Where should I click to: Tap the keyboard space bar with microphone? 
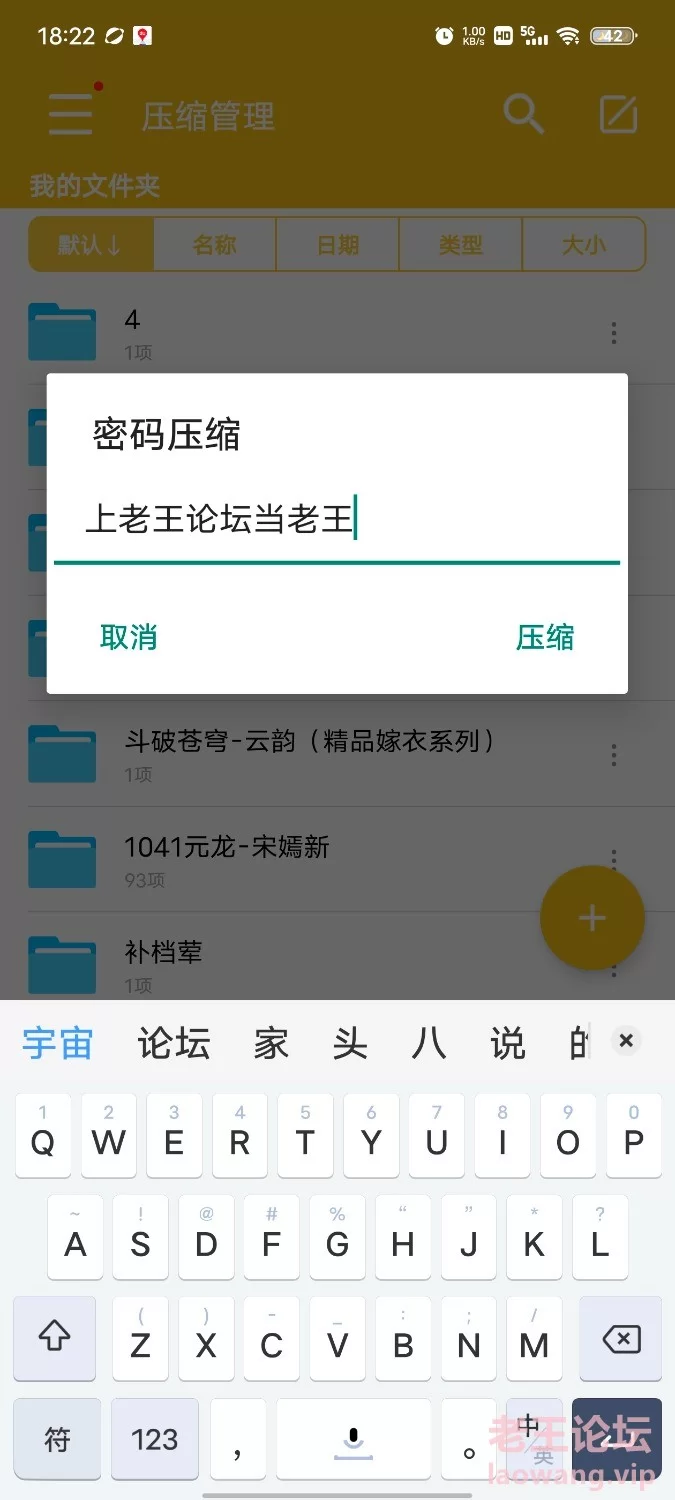click(x=353, y=1439)
